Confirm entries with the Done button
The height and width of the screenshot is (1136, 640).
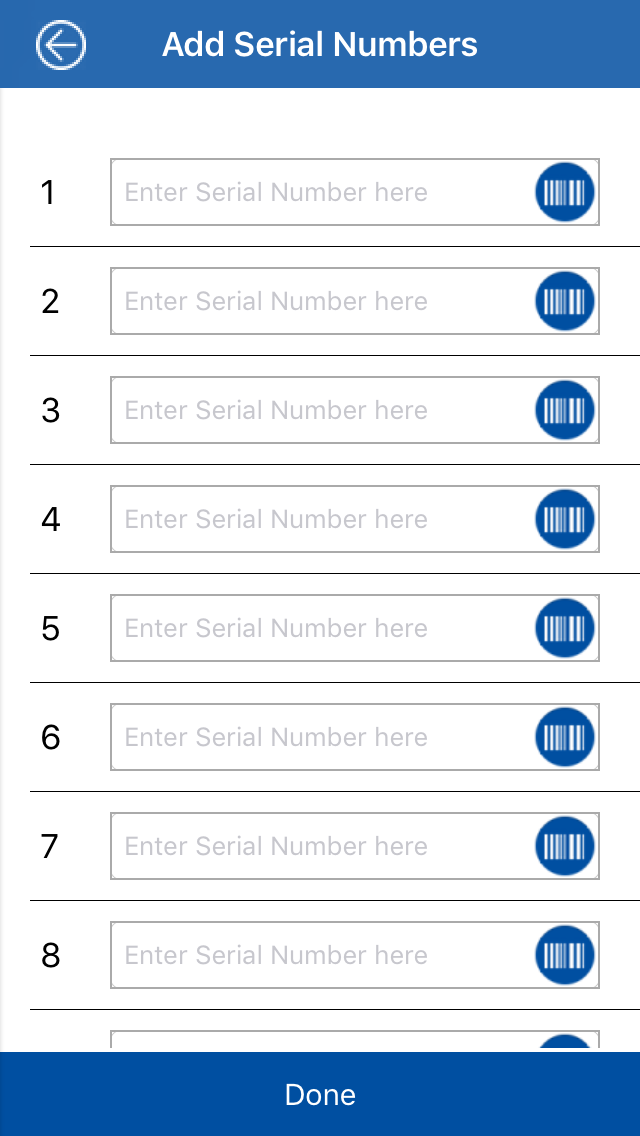click(320, 1094)
